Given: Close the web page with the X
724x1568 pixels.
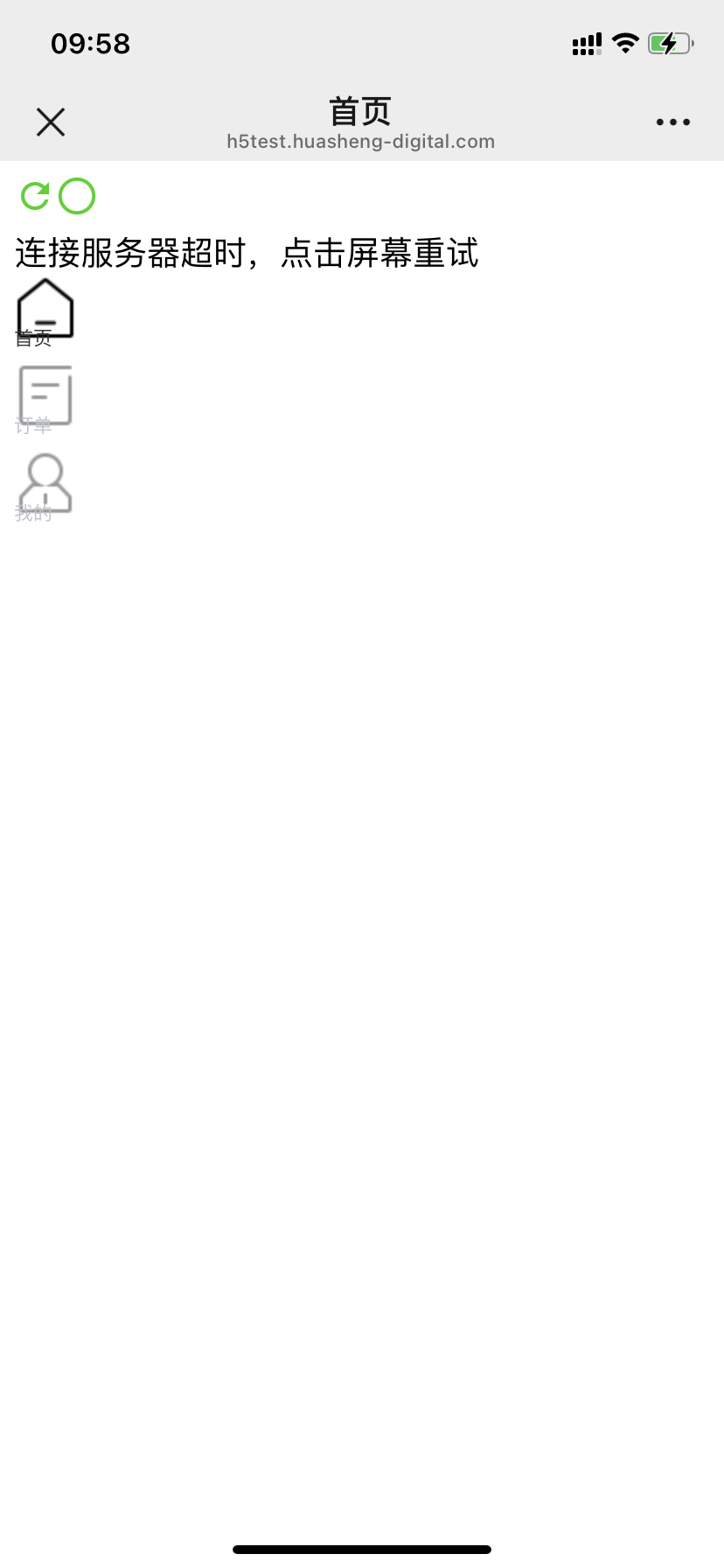Looking at the screenshot, I should pos(51,122).
